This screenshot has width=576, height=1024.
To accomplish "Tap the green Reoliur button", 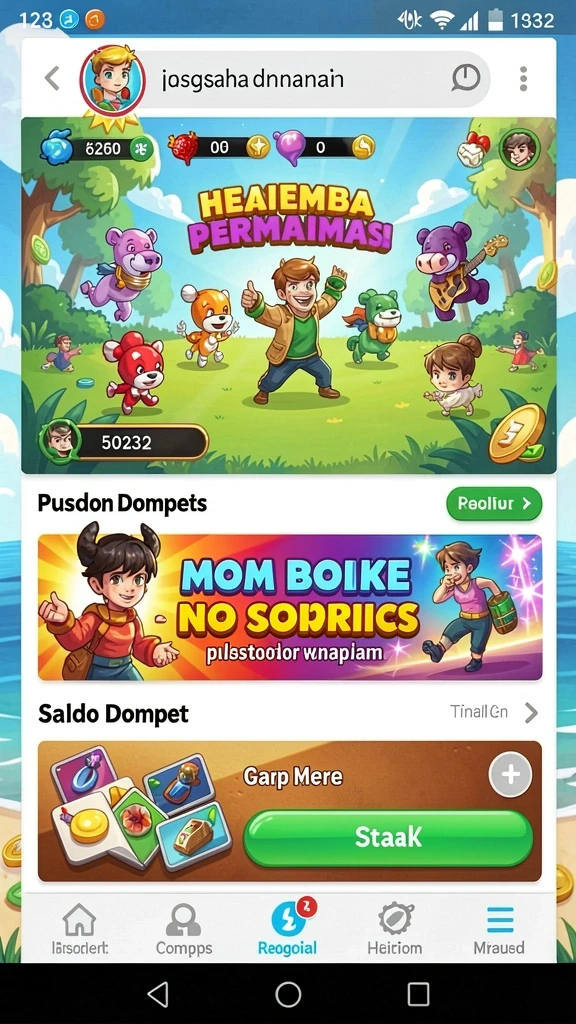I will [x=494, y=504].
